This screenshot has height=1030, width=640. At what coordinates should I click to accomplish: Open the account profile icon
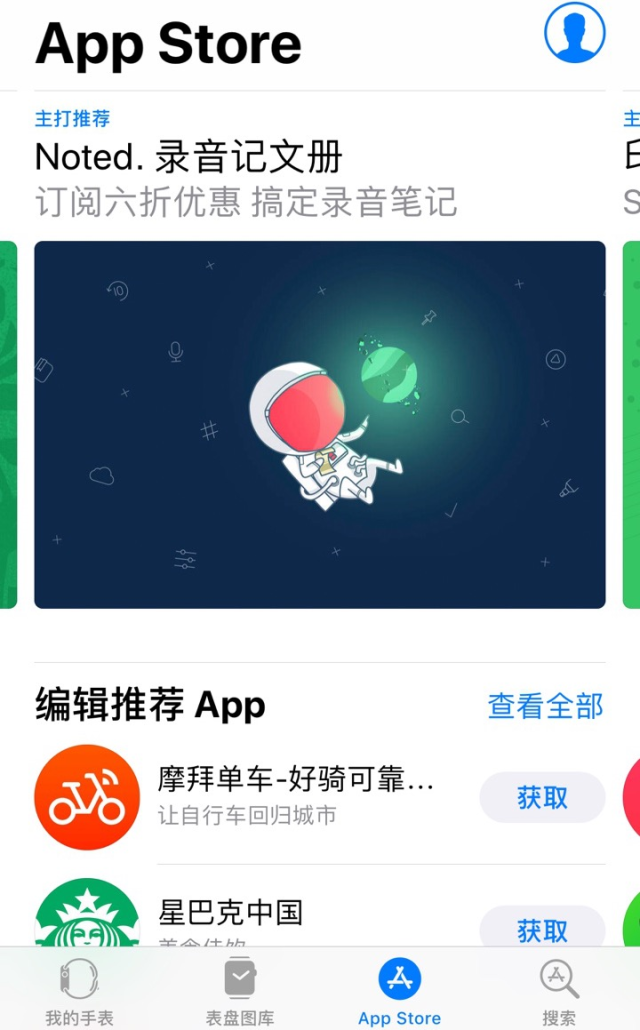pos(574,33)
